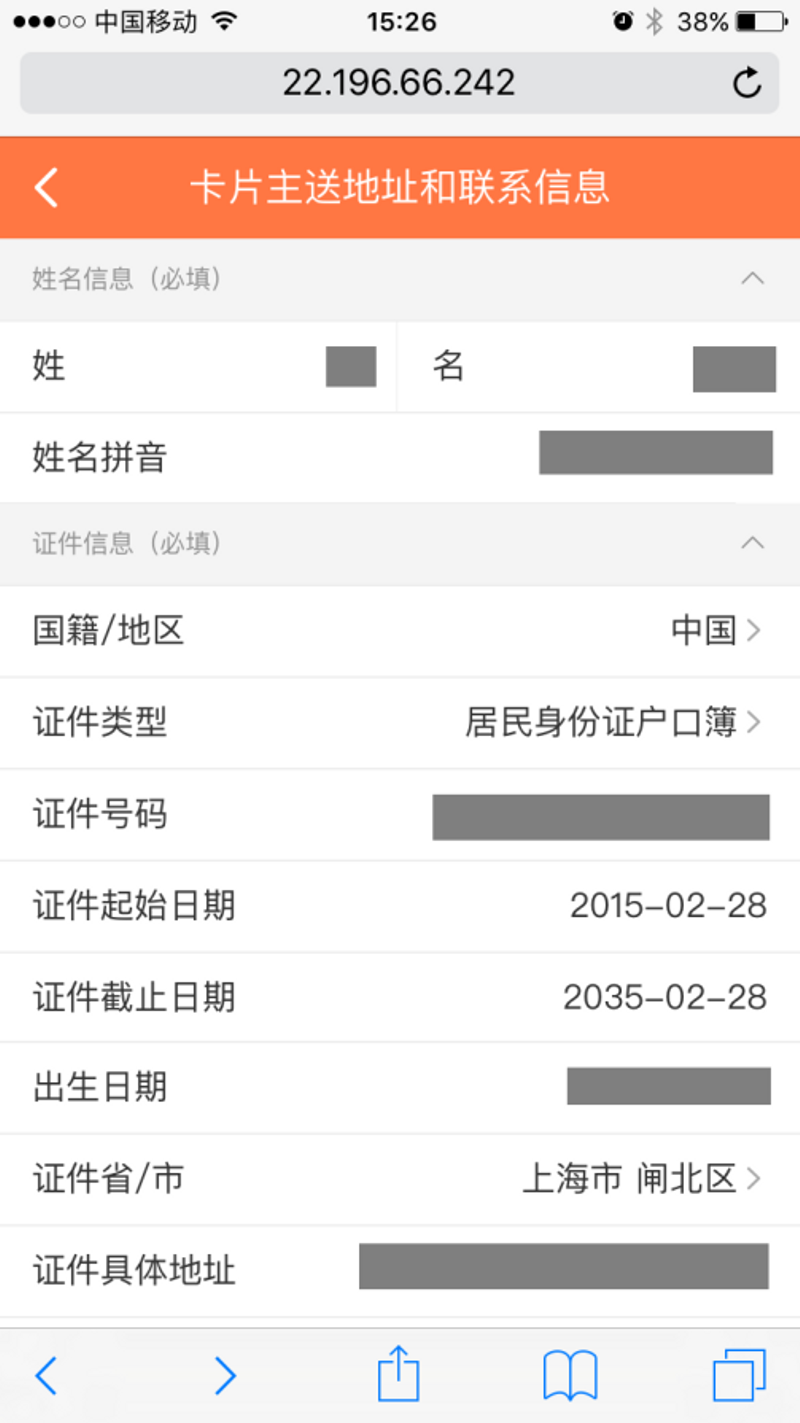This screenshot has height=1423, width=800.
Task: Go to previous page in Safari toolbar
Action: tap(46, 1375)
